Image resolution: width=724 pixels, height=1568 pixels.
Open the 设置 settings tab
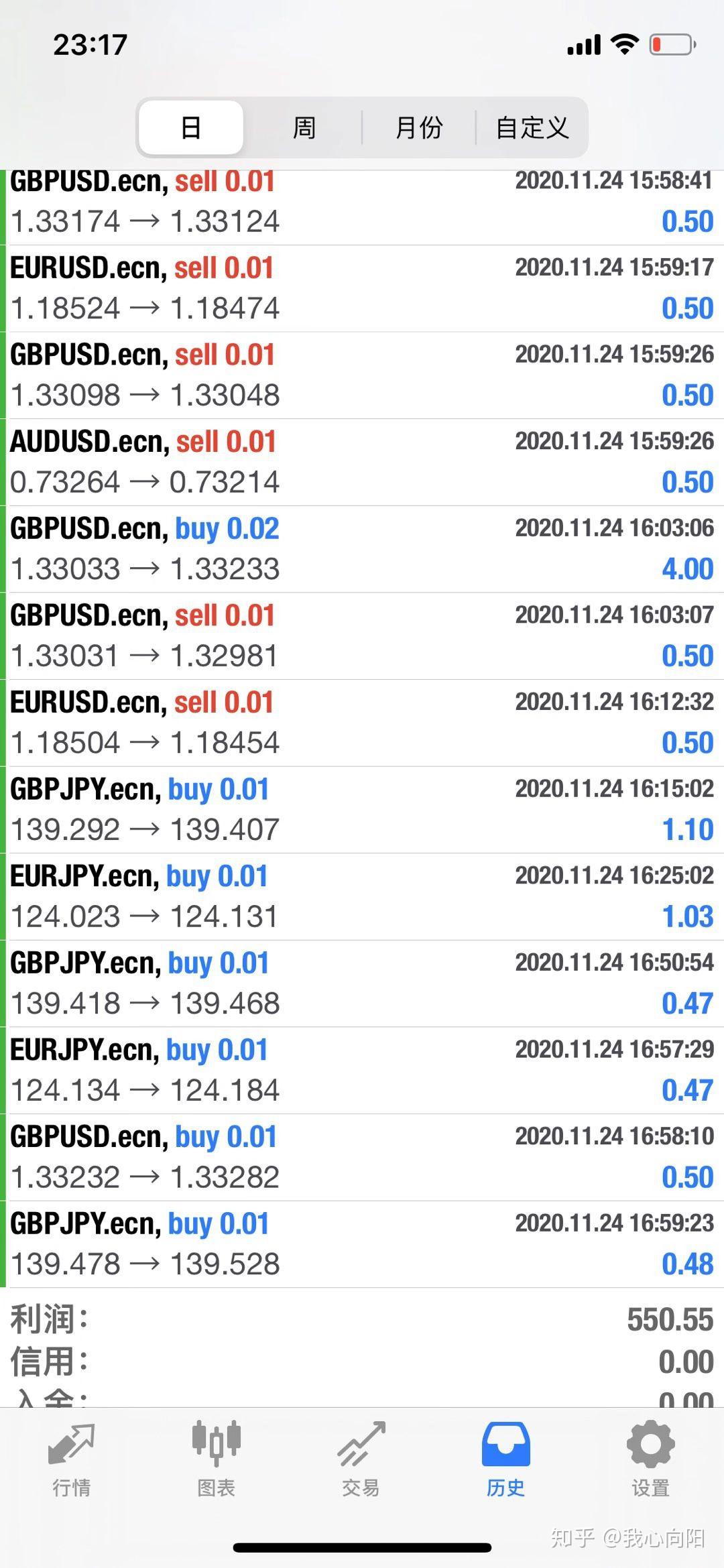[x=650, y=1459]
